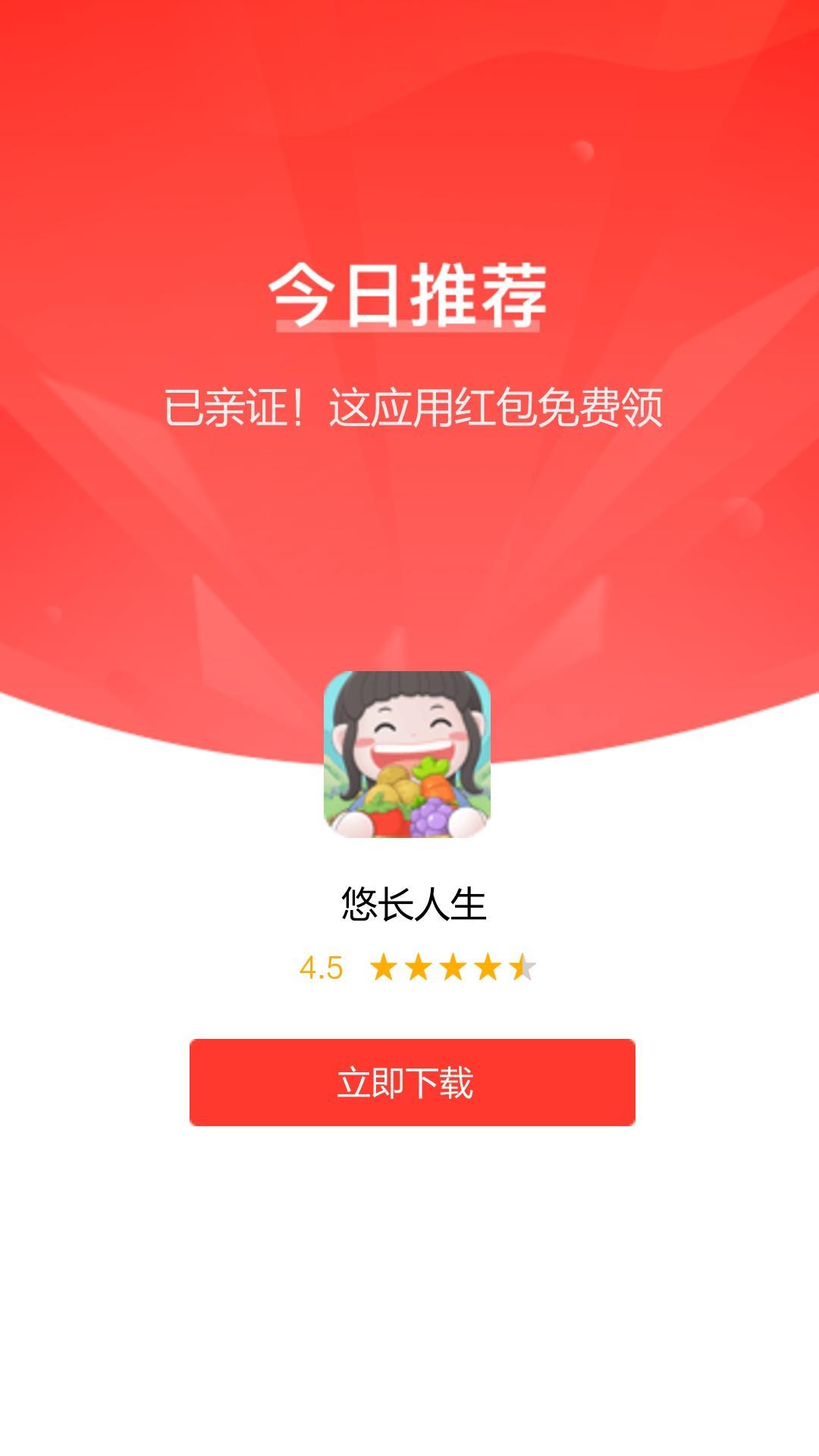Open the 悠长人生 app icon

[x=407, y=755]
